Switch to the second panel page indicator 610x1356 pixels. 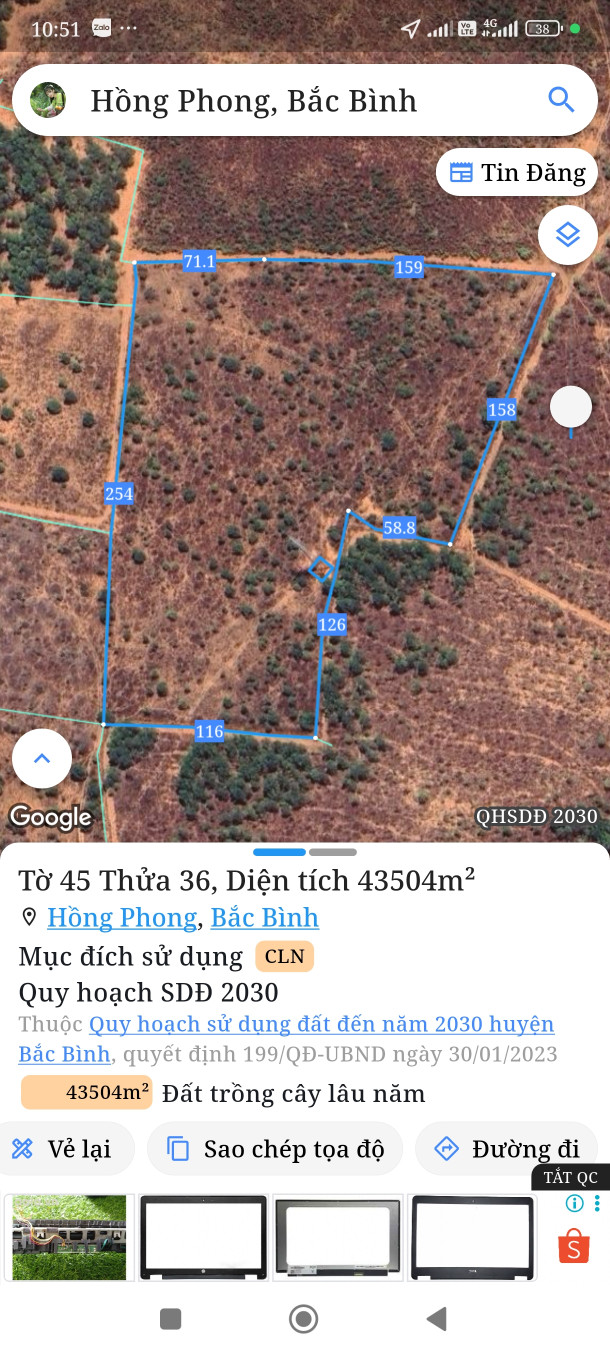(333, 852)
